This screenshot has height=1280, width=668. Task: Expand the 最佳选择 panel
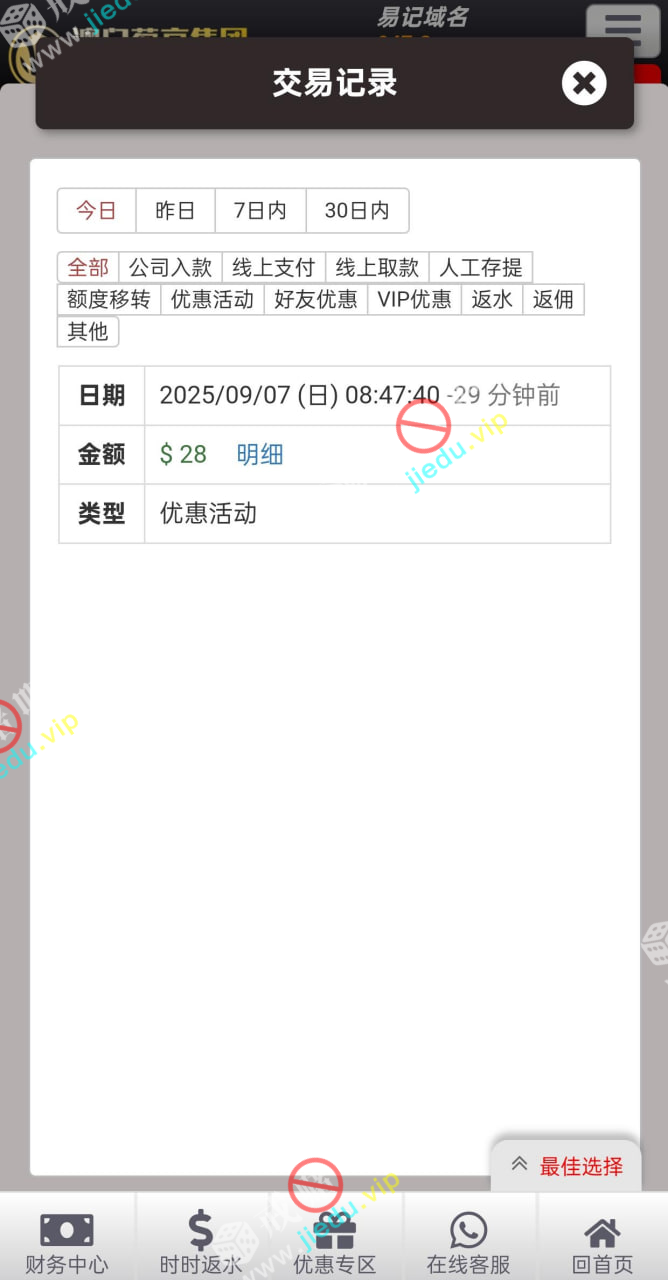click(566, 1165)
